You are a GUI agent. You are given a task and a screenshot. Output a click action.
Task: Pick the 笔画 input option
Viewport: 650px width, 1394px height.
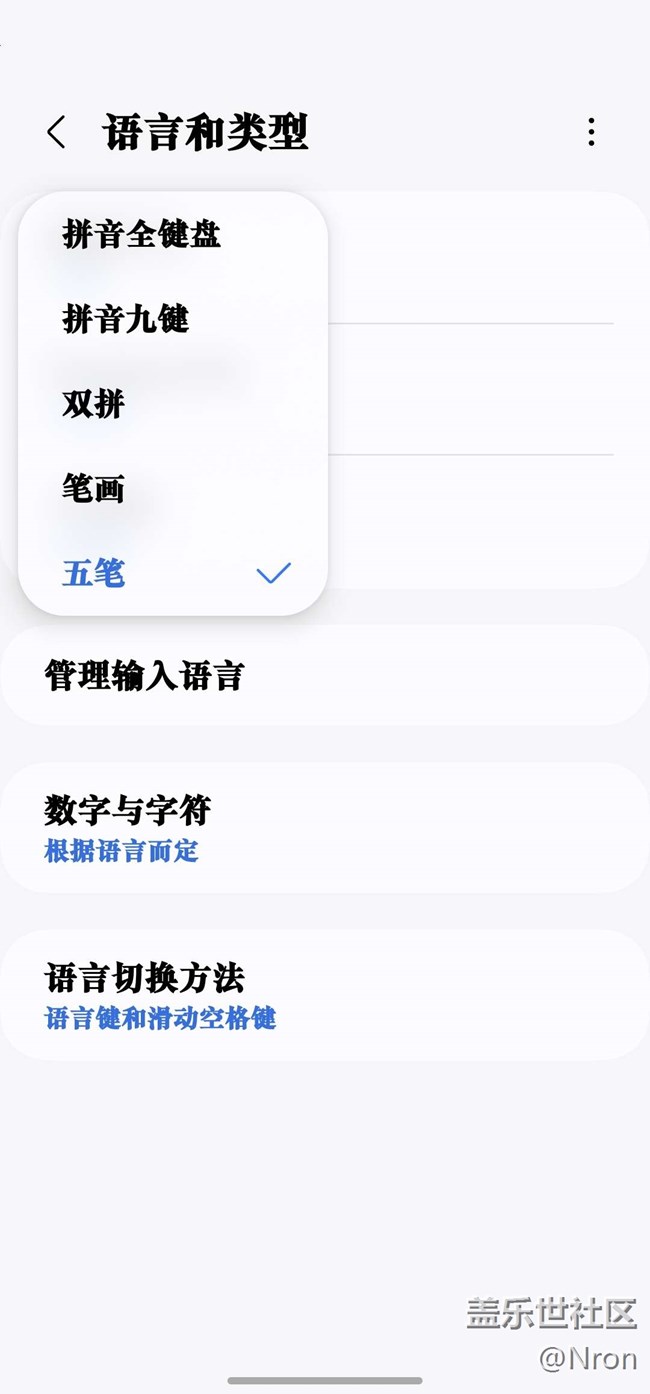coord(173,489)
